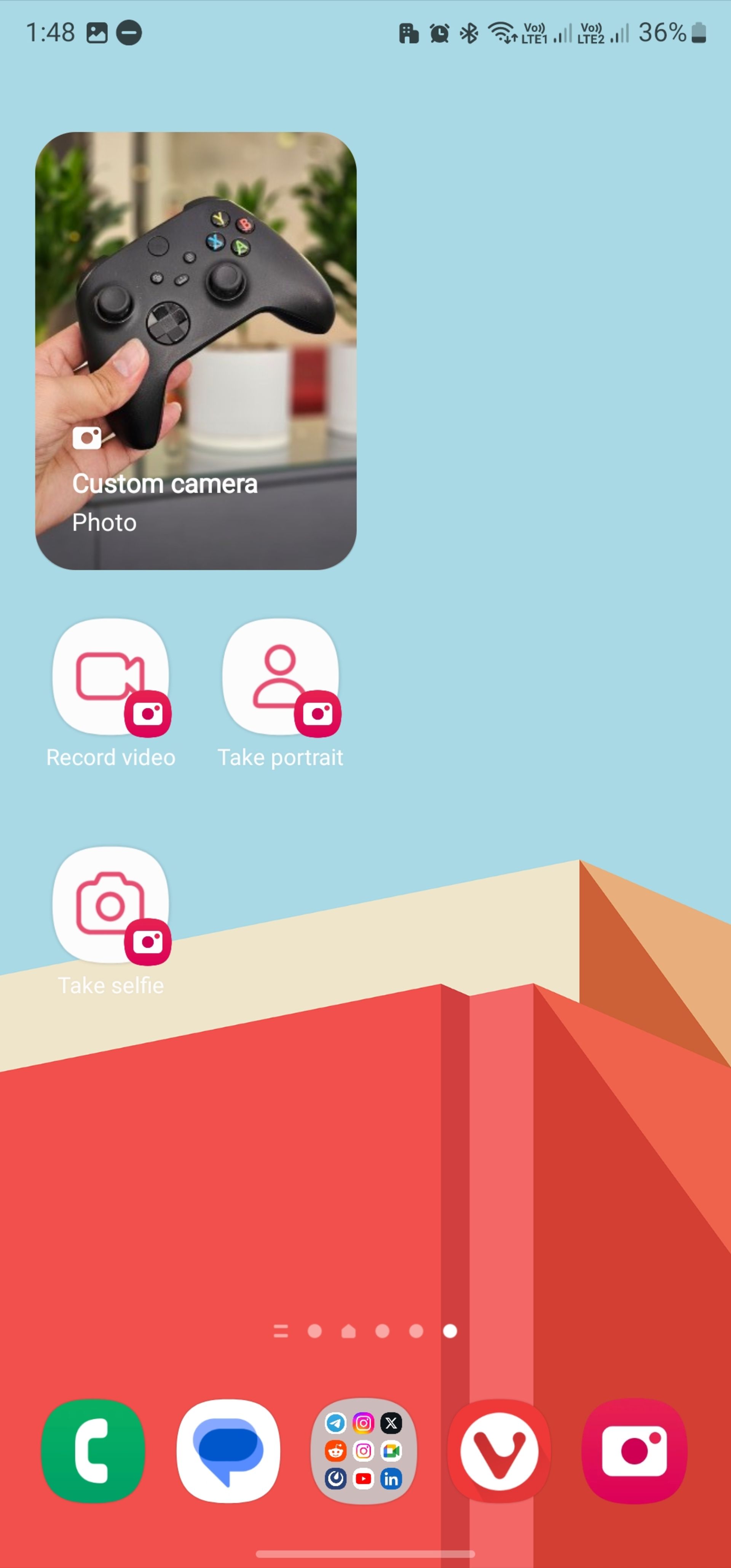Launch the Record video shortcut
This screenshot has height=1568, width=731.
111,678
